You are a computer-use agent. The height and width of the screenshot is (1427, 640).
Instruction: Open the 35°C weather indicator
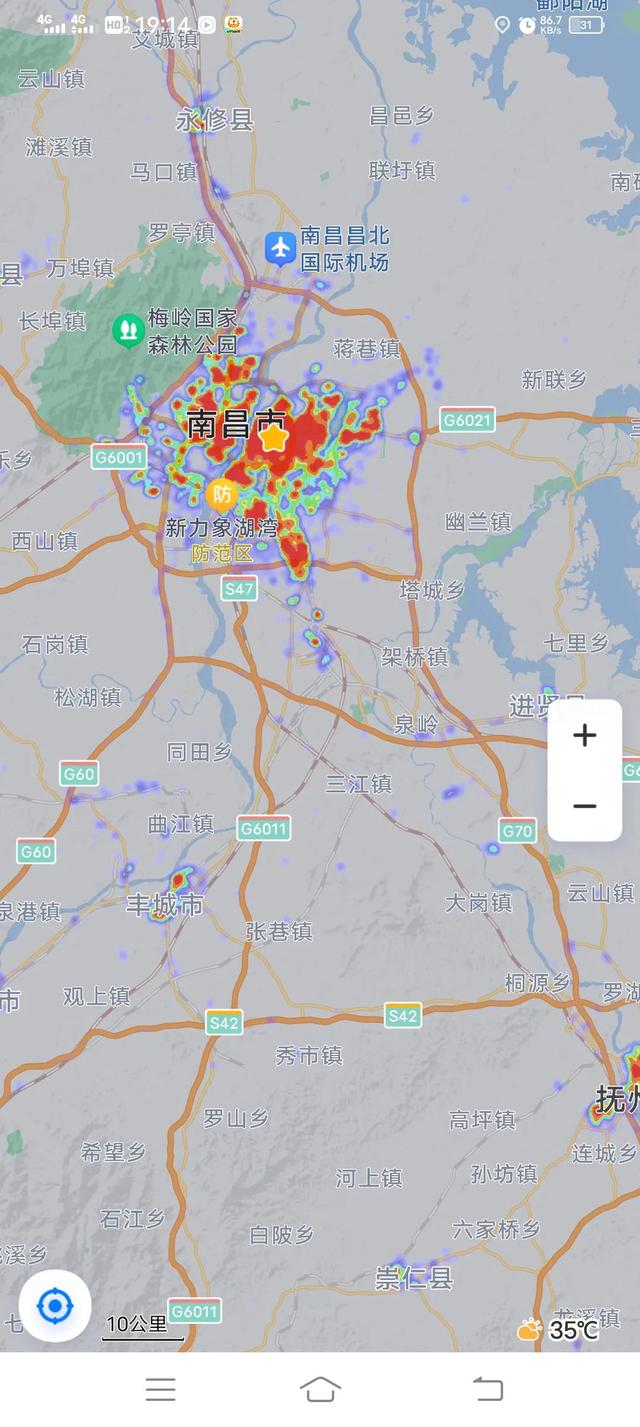559,1330
